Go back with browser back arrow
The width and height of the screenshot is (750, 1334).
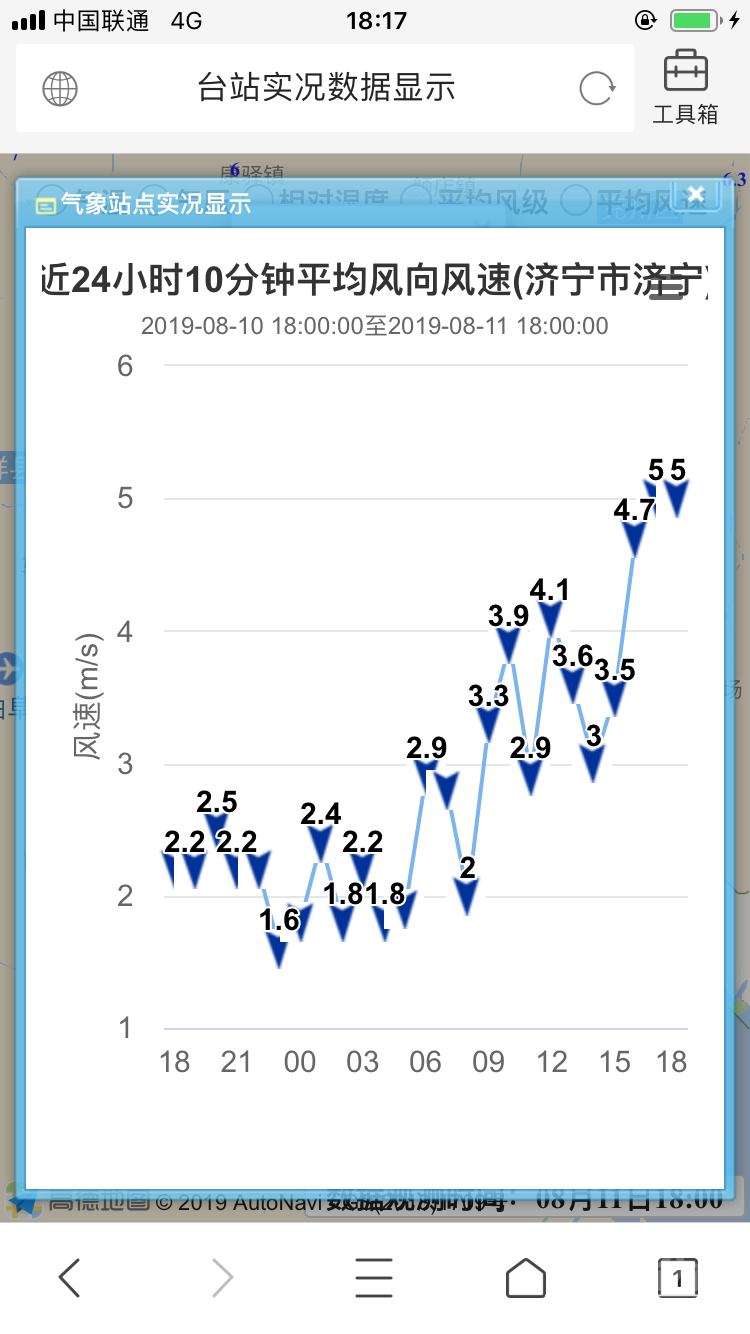(x=70, y=1277)
